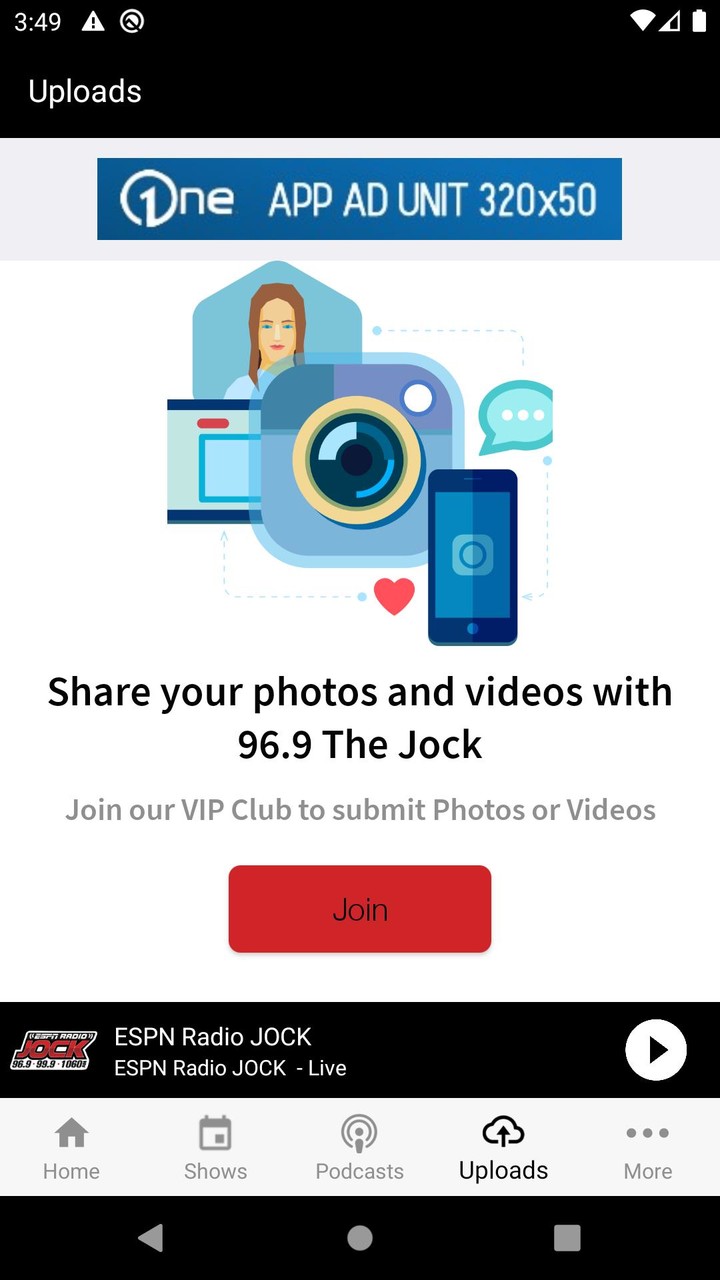Image resolution: width=720 pixels, height=1280 pixels.
Task: Tap the ESPN Radio JOCK station logo
Action: click(53, 1049)
